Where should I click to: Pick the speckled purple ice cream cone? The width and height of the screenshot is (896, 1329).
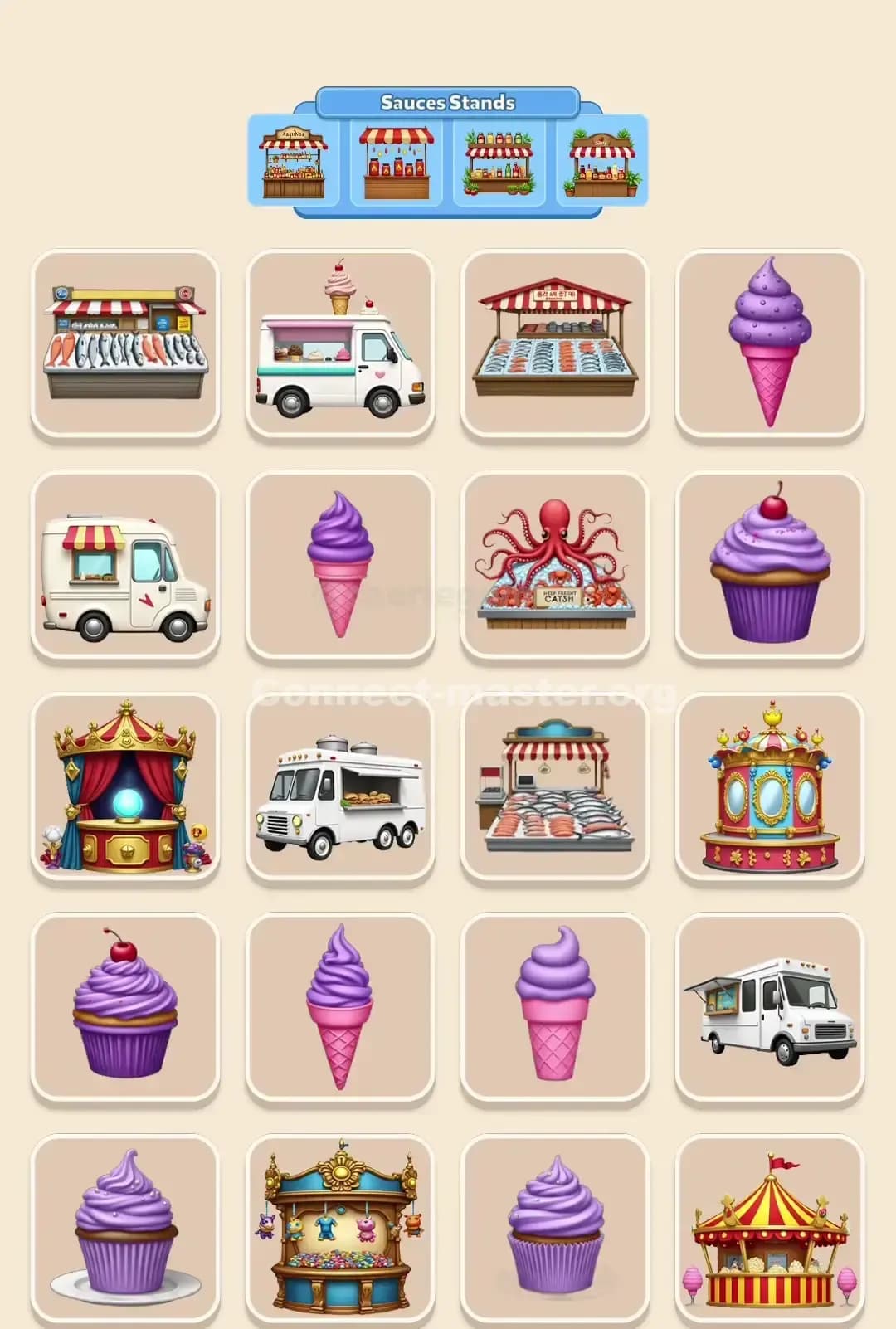pyautogui.click(x=770, y=343)
